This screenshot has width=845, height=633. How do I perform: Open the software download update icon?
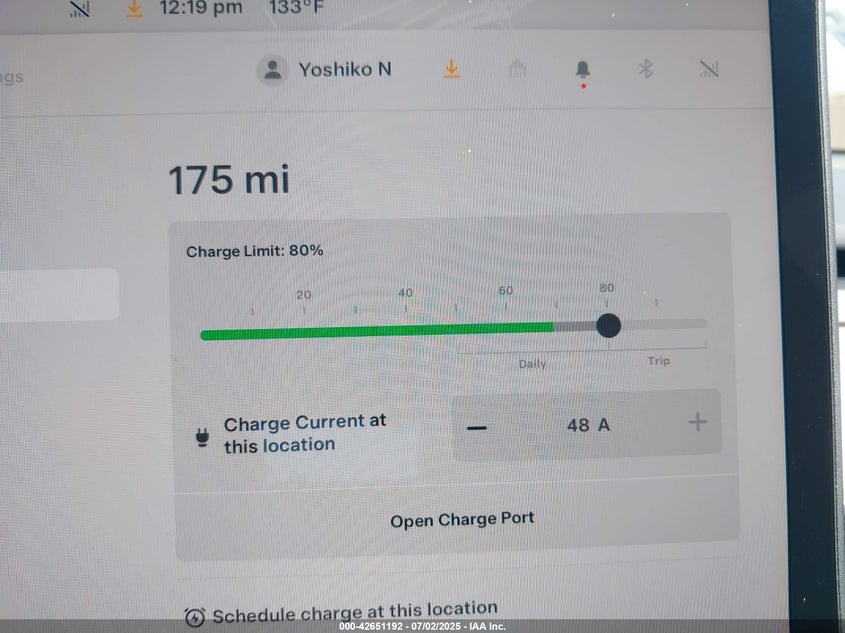[x=452, y=69]
